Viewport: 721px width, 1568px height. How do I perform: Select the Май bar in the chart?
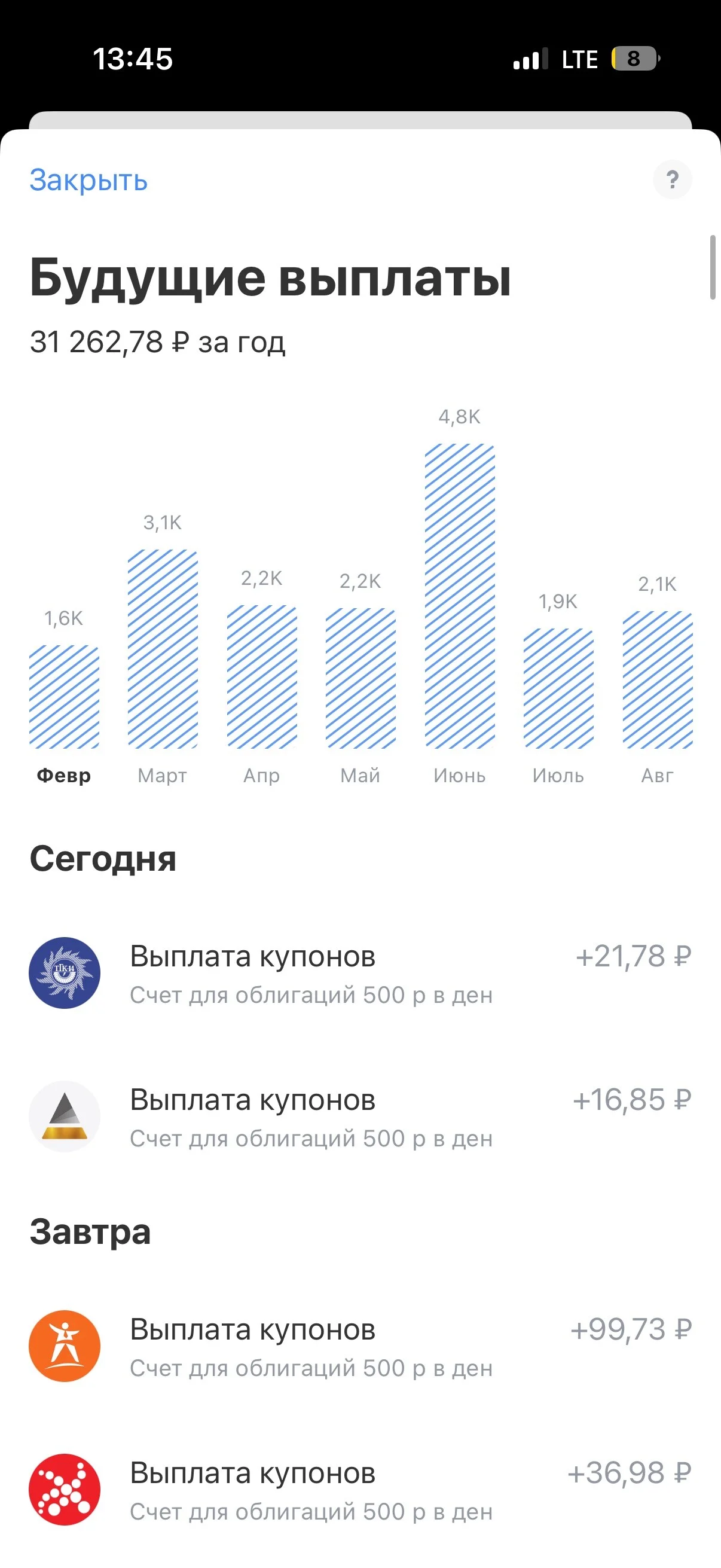coord(360,678)
